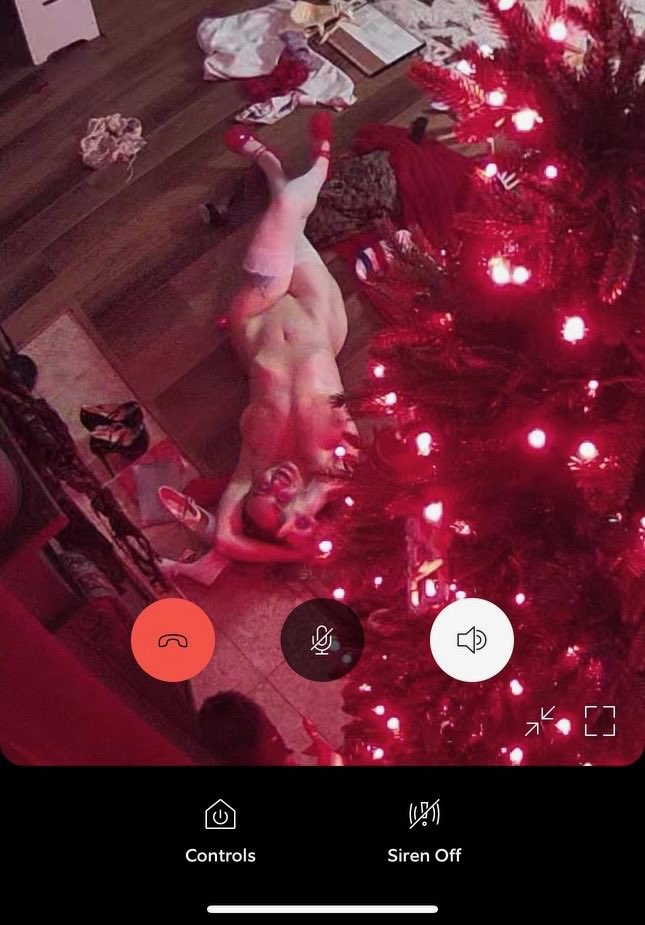Expand video to full screen

[599, 721]
